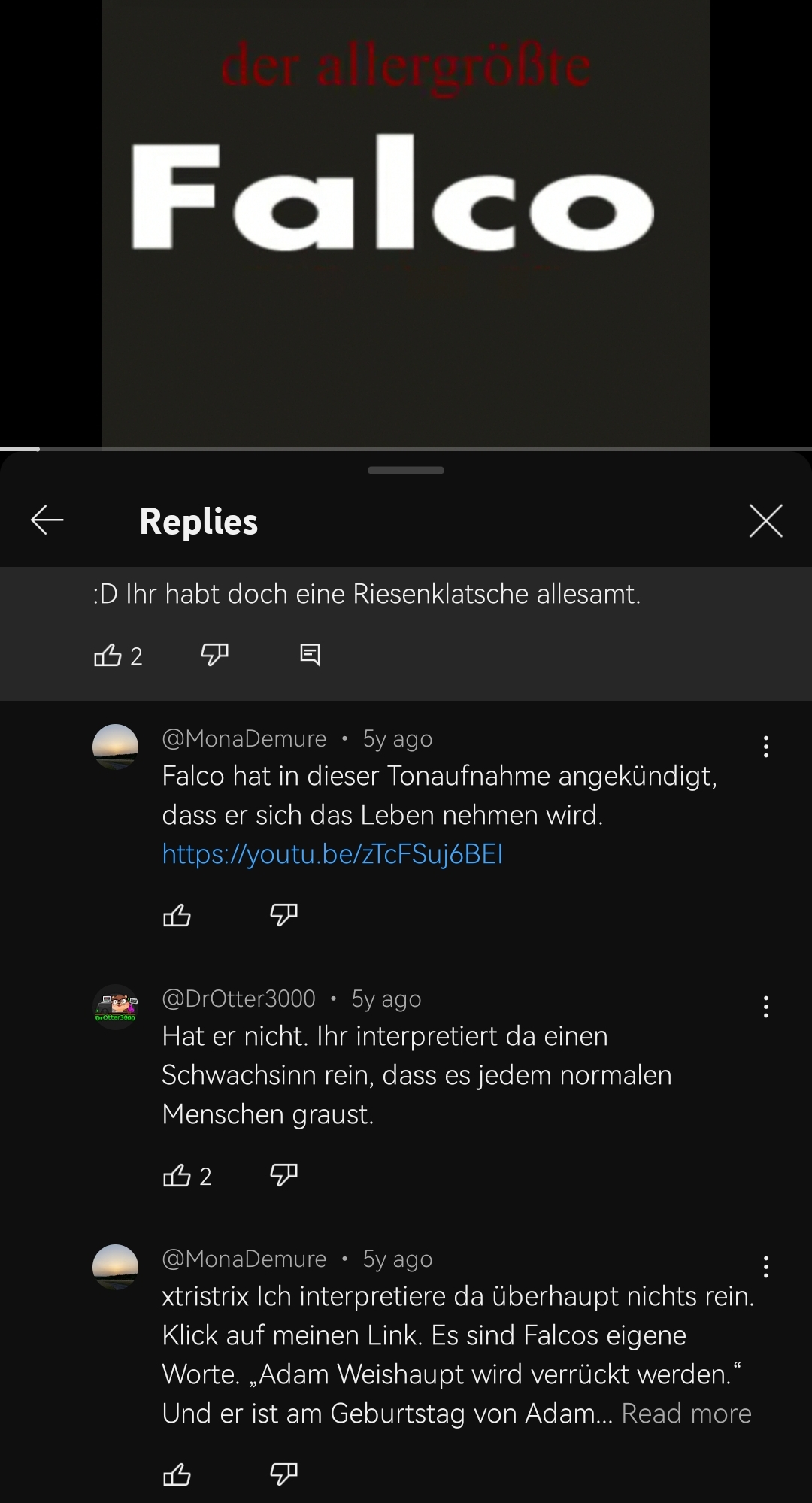
Task: Like DrOtter3000's reply
Action: tap(177, 1175)
